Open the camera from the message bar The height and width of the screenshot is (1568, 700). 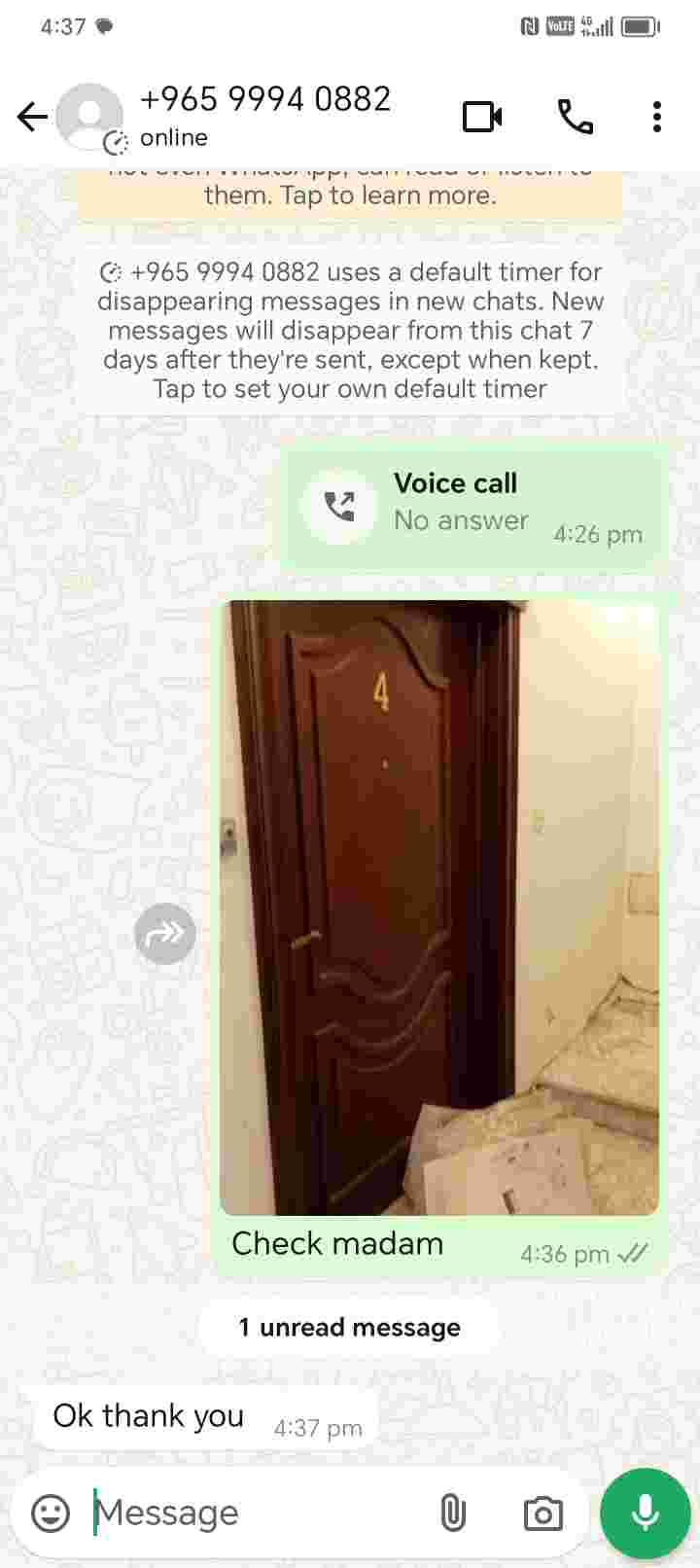[542, 1514]
